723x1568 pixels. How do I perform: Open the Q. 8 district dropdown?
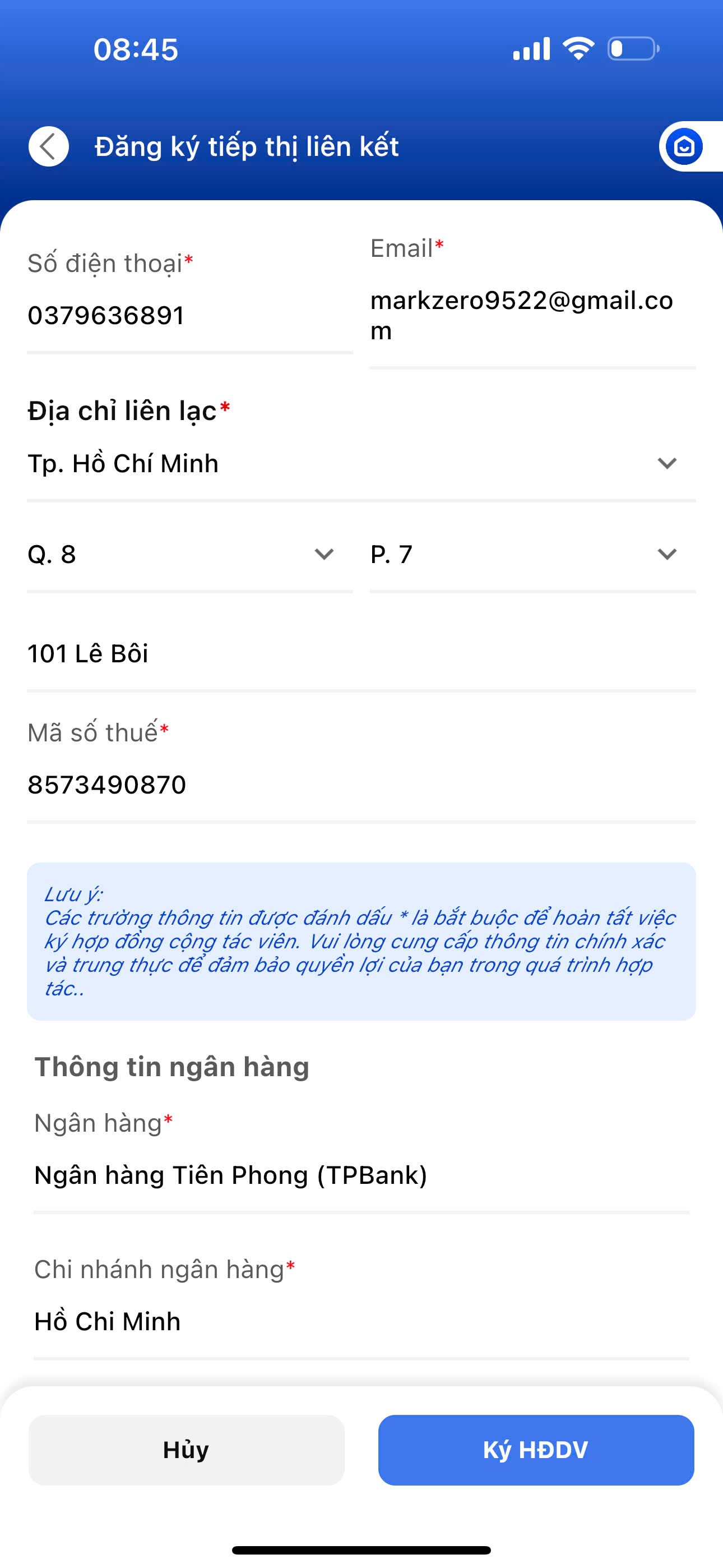click(x=190, y=555)
